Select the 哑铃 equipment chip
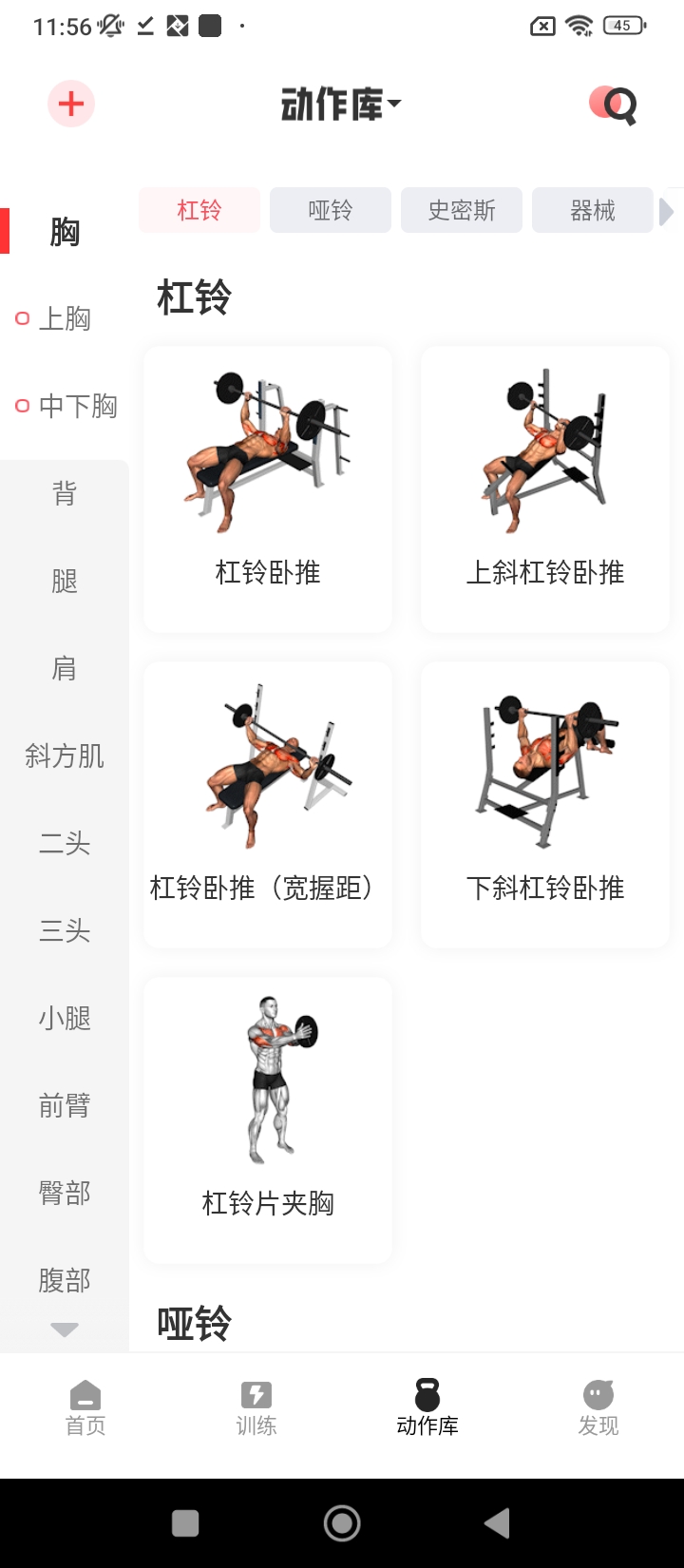The image size is (684, 1568). (x=330, y=210)
